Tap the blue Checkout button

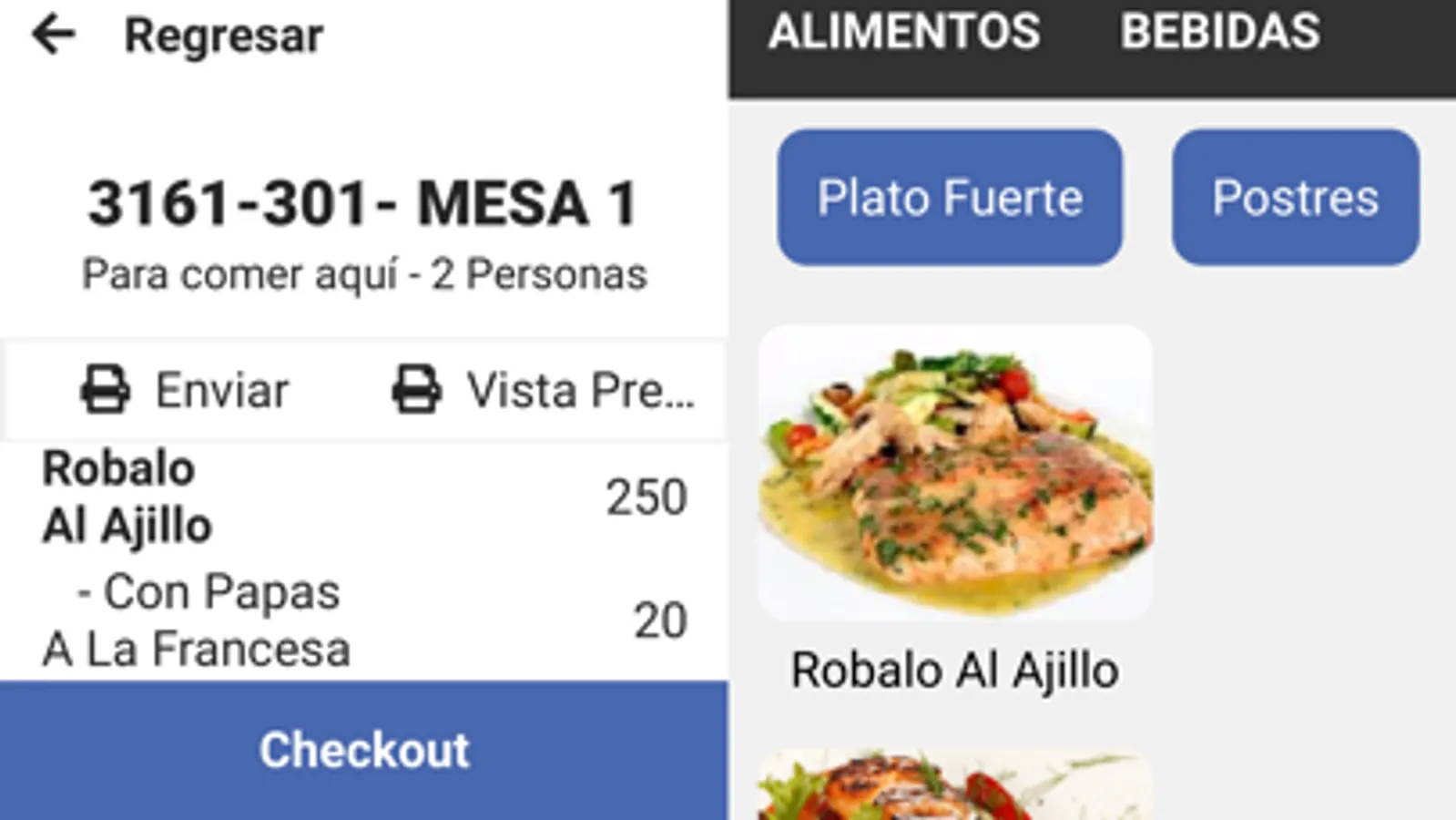pyautogui.click(x=364, y=750)
